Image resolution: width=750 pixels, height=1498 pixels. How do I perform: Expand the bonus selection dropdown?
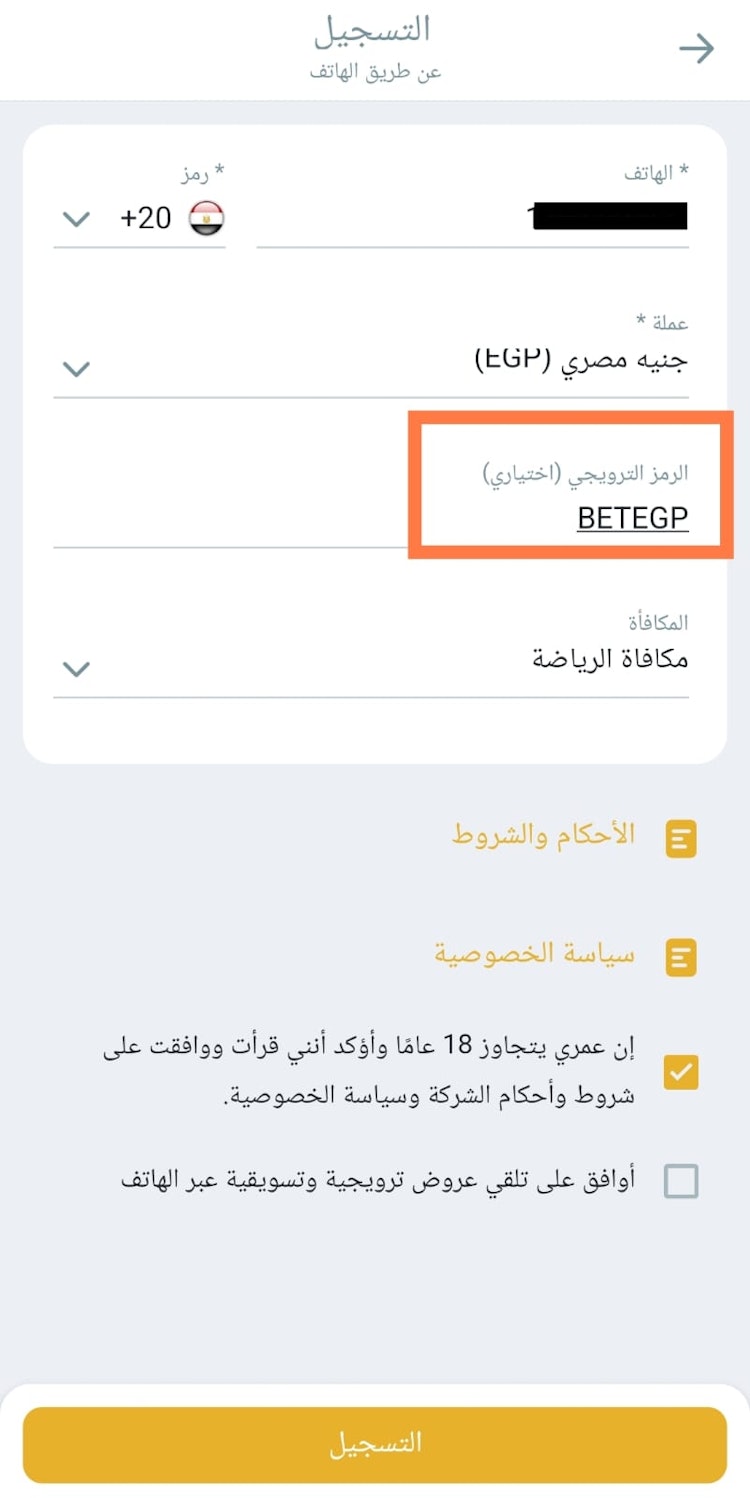click(x=370, y=660)
